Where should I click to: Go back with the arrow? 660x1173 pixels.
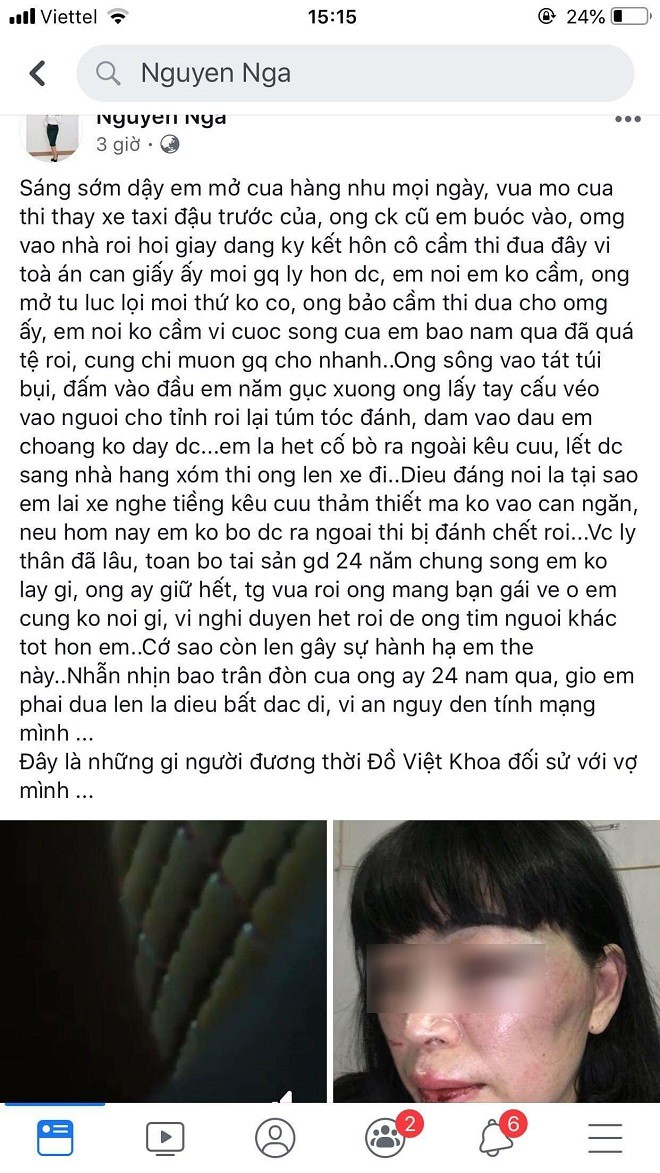click(x=38, y=73)
